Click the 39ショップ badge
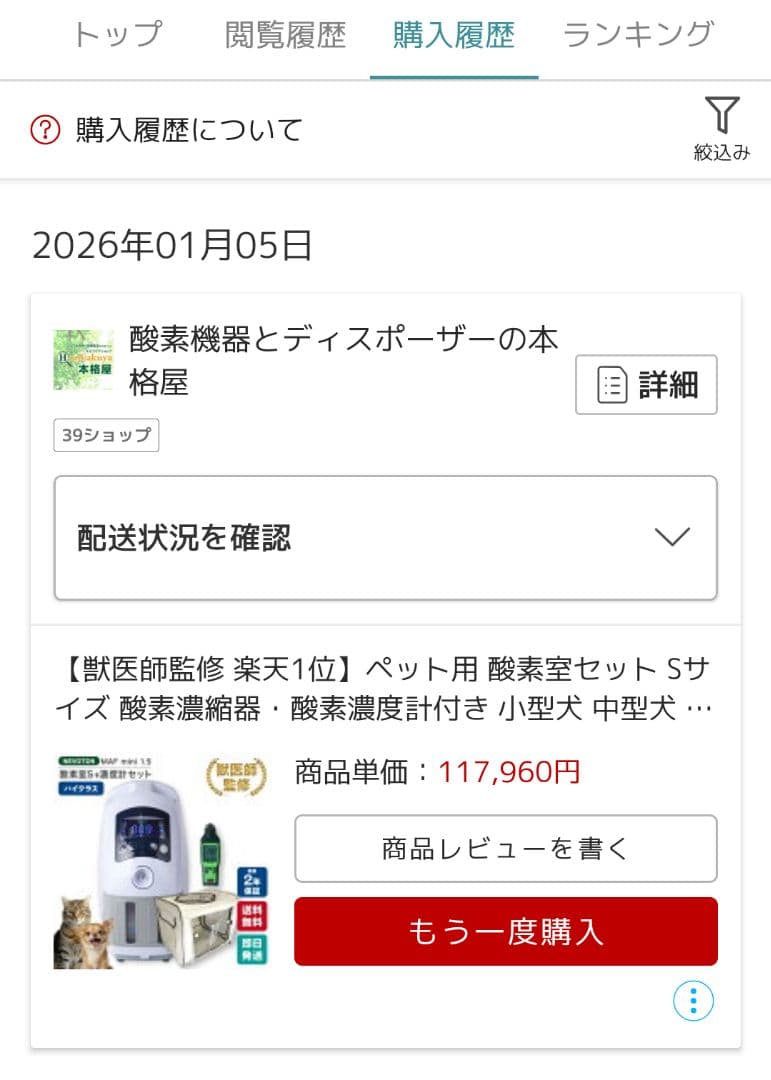The width and height of the screenshot is (771, 1080). pyautogui.click(x=105, y=435)
